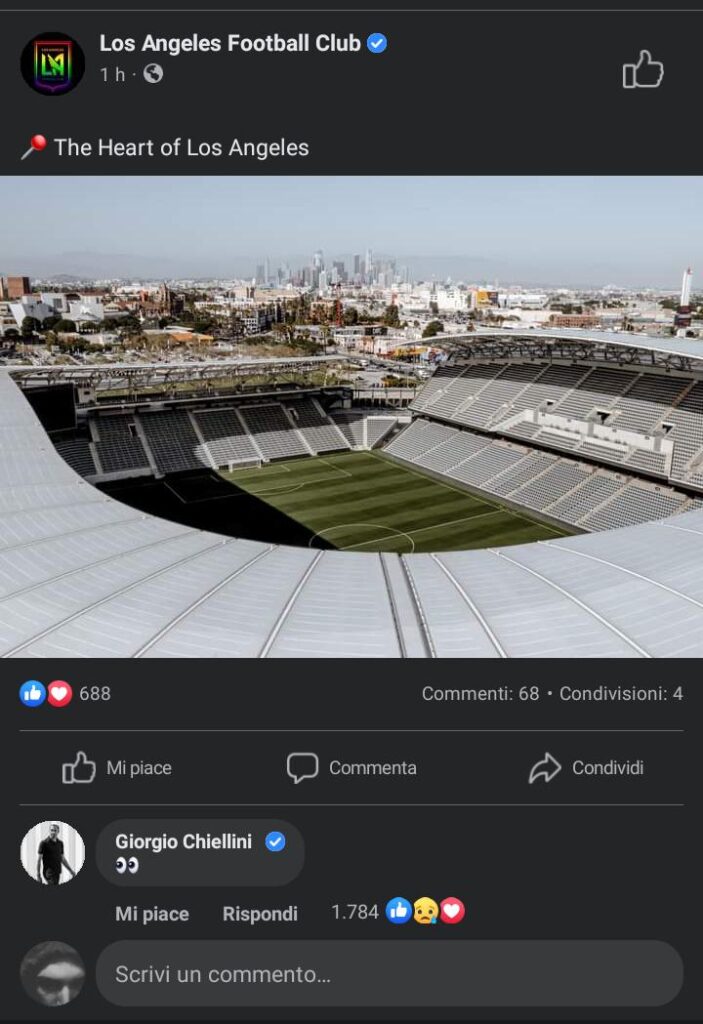
Task: Reply to Giorgio Chiellini's comment with Rispondi
Action: pyautogui.click(x=260, y=913)
